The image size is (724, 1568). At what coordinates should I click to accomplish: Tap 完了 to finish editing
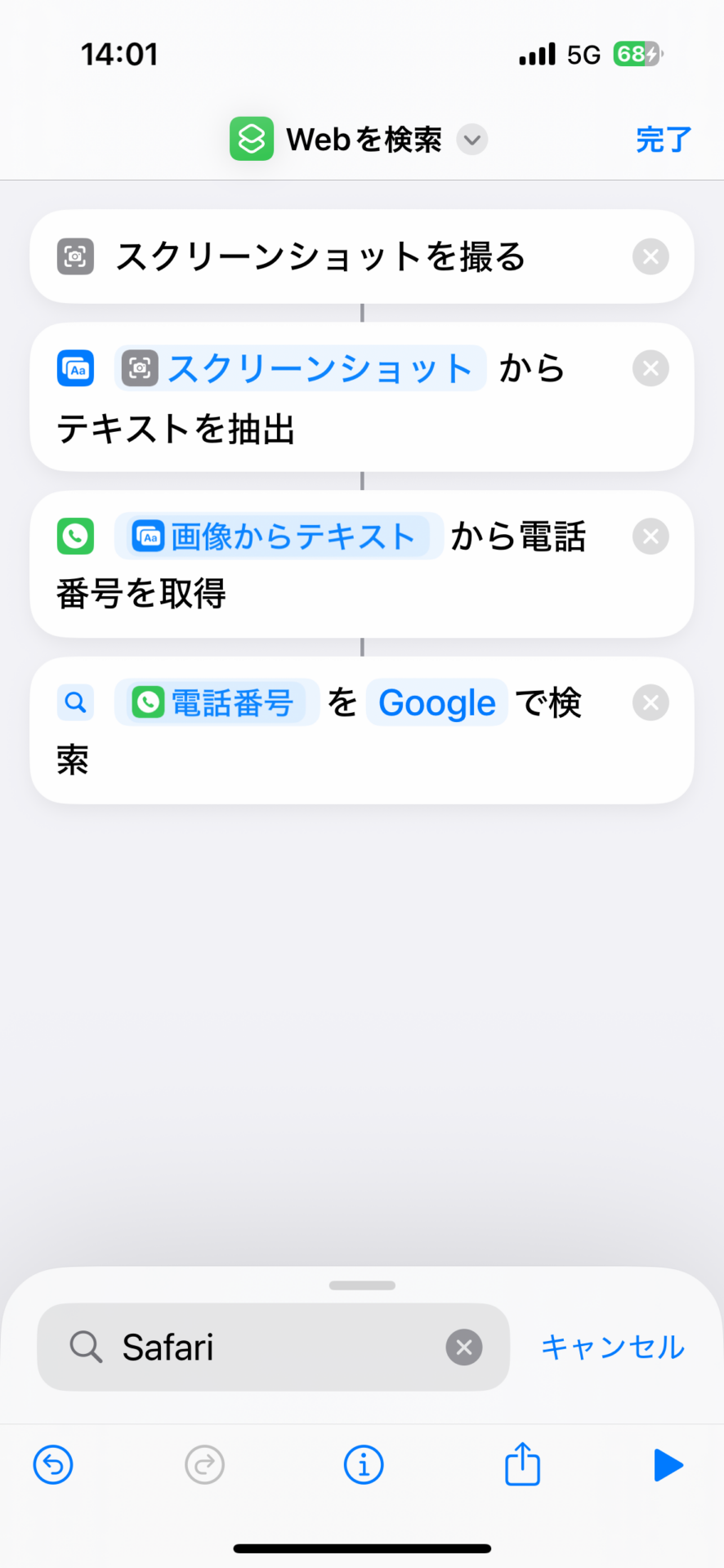click(664, 140)
